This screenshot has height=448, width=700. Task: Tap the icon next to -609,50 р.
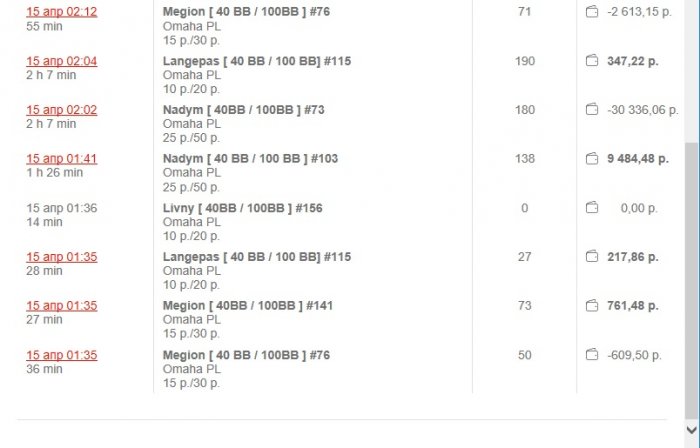point(592,355)
